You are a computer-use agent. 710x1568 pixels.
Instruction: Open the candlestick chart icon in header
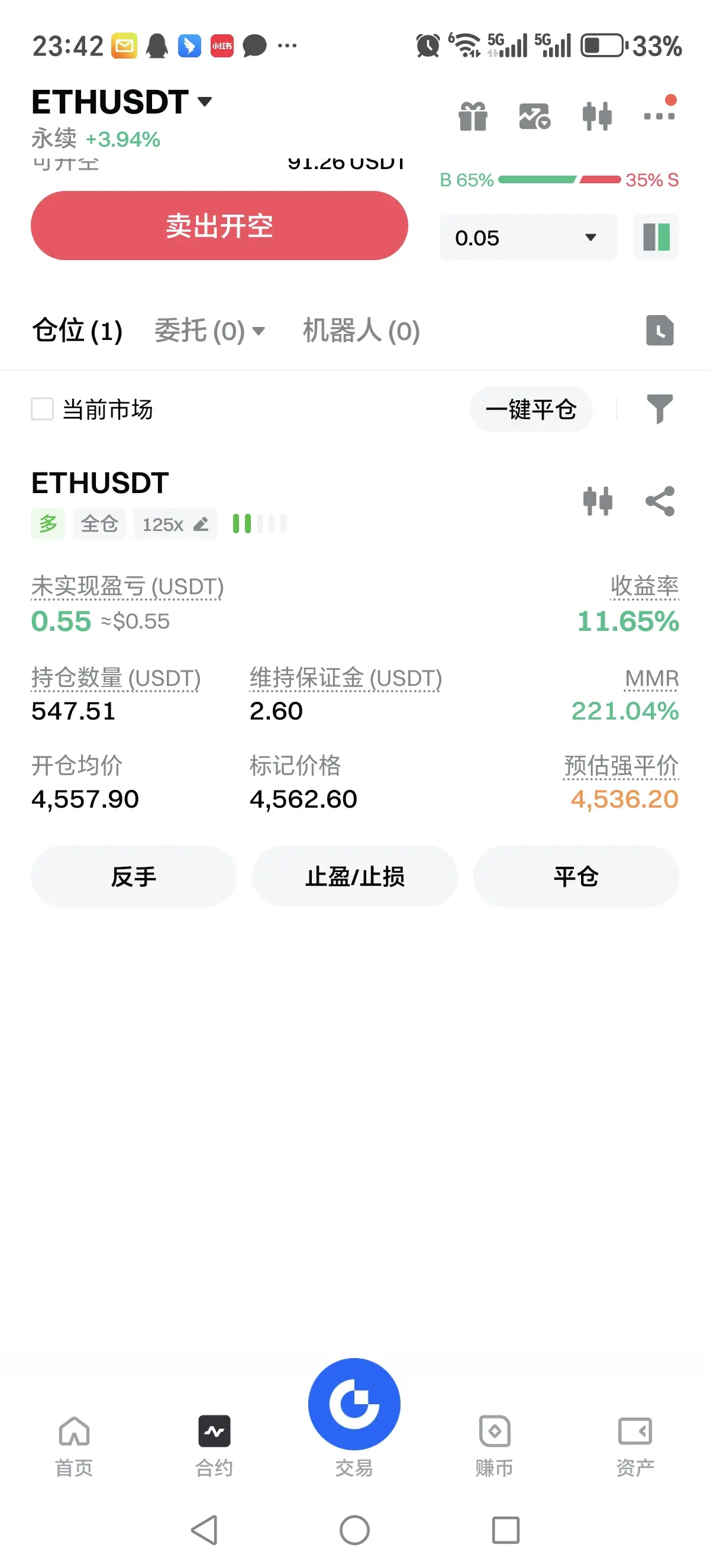597,116
